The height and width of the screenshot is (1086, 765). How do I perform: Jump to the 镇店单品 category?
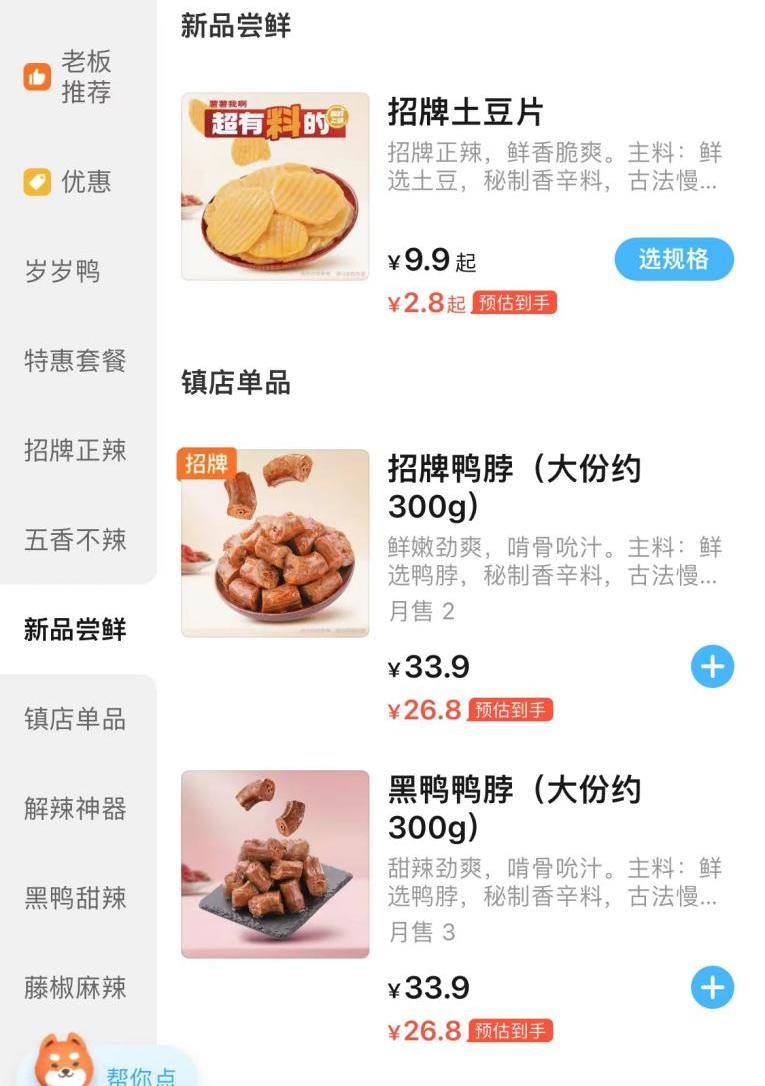76,719
